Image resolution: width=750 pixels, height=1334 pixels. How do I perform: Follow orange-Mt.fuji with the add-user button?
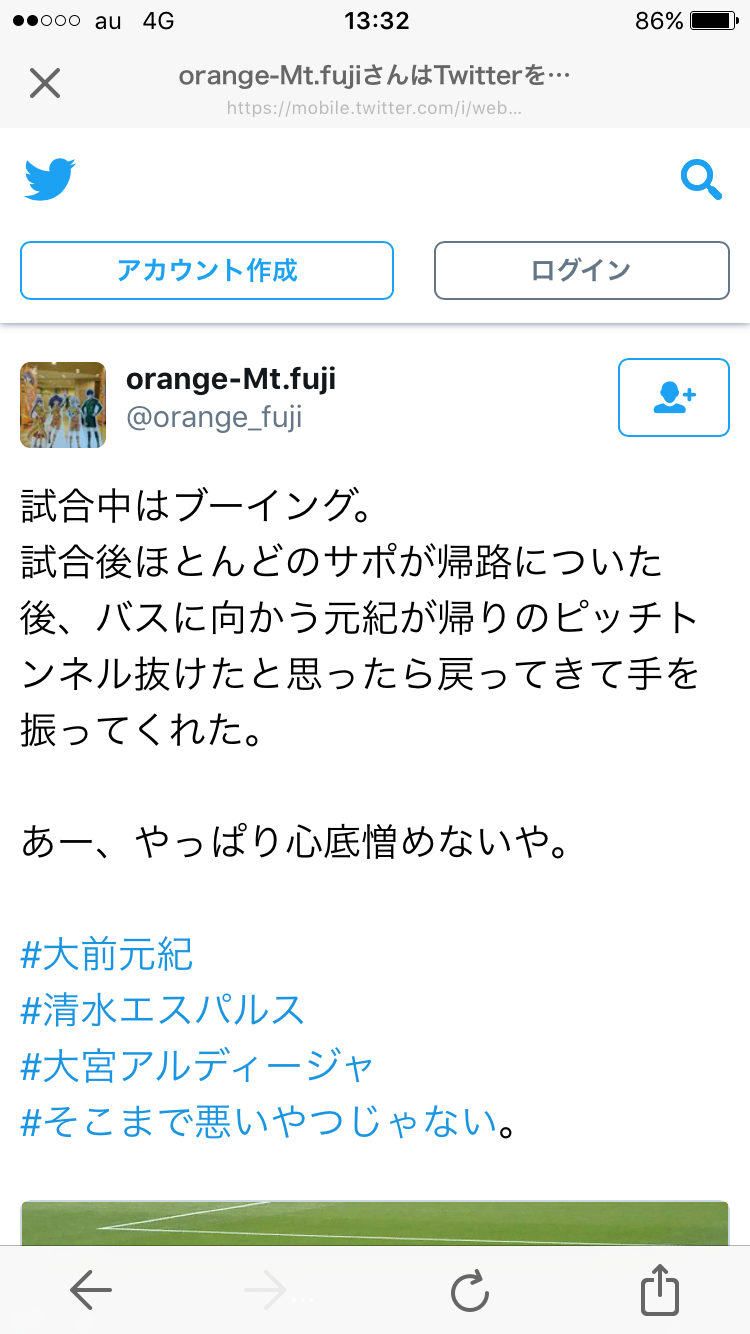point(674,397)
